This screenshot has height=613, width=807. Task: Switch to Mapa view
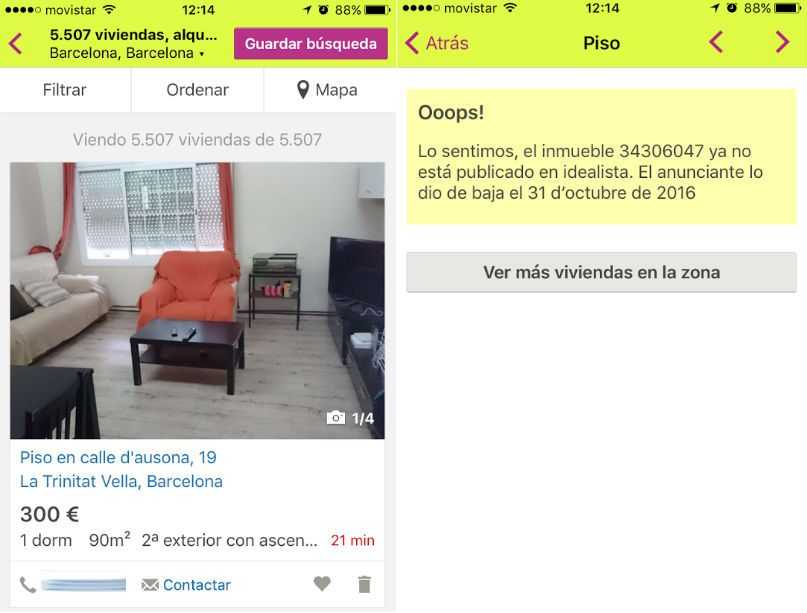[327, 90]
